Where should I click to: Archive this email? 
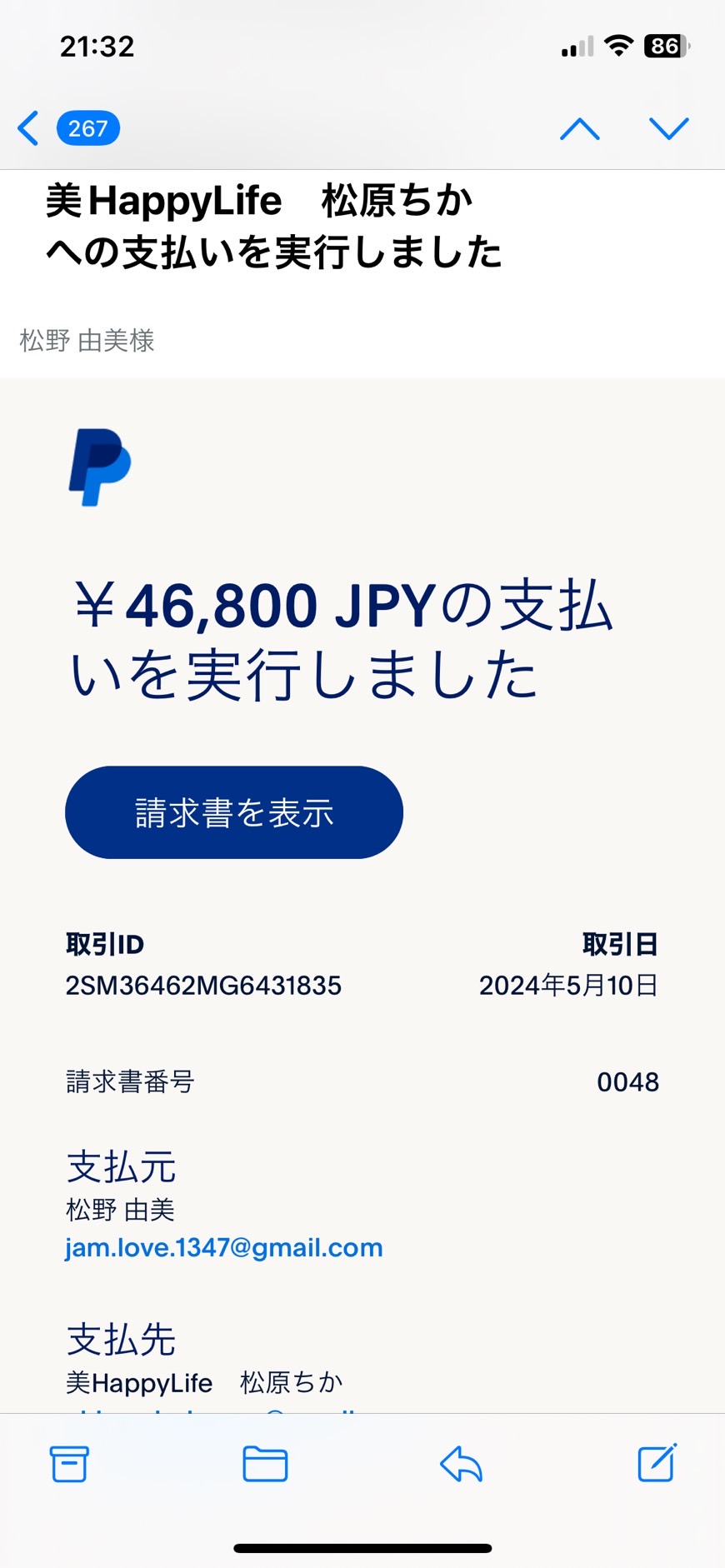(x=69, y=1464)
